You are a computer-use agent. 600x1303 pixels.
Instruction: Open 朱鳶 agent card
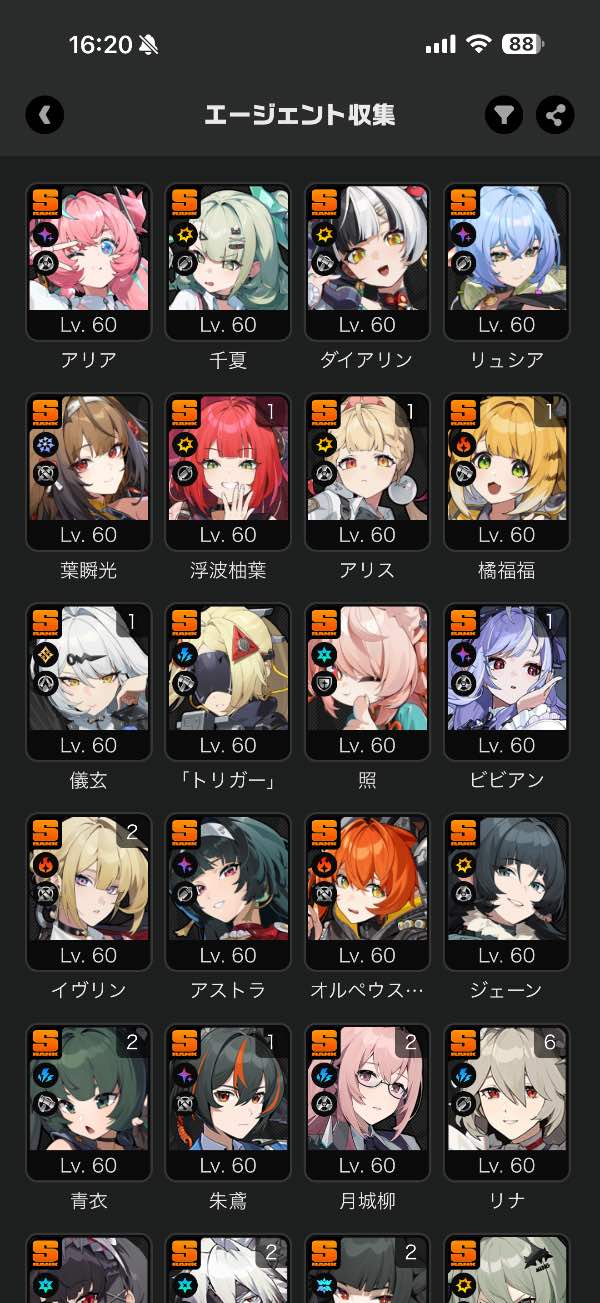click(x=228, y=1102)
